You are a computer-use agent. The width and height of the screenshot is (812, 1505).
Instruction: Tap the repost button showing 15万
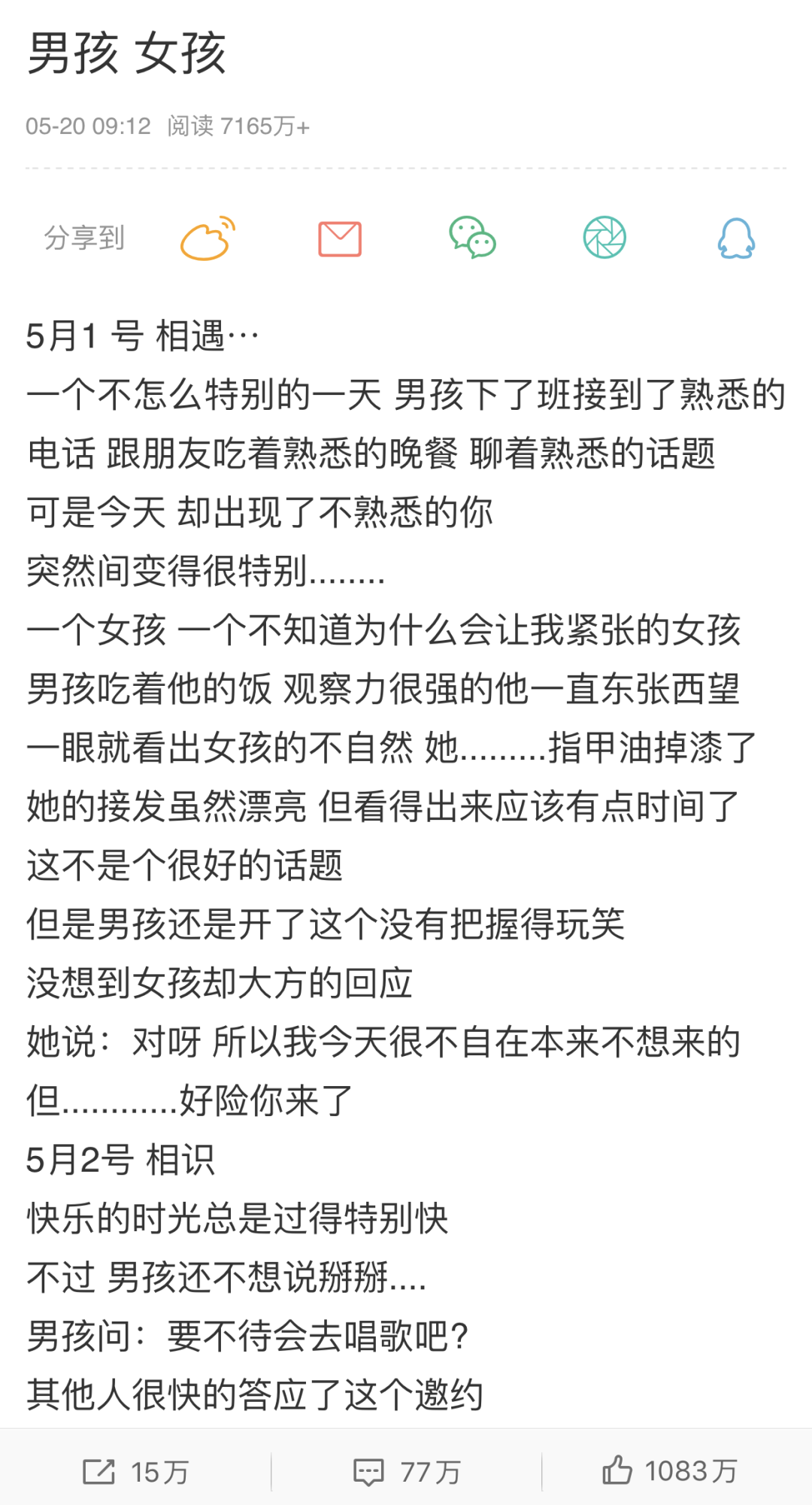(x=135, y=1471)
